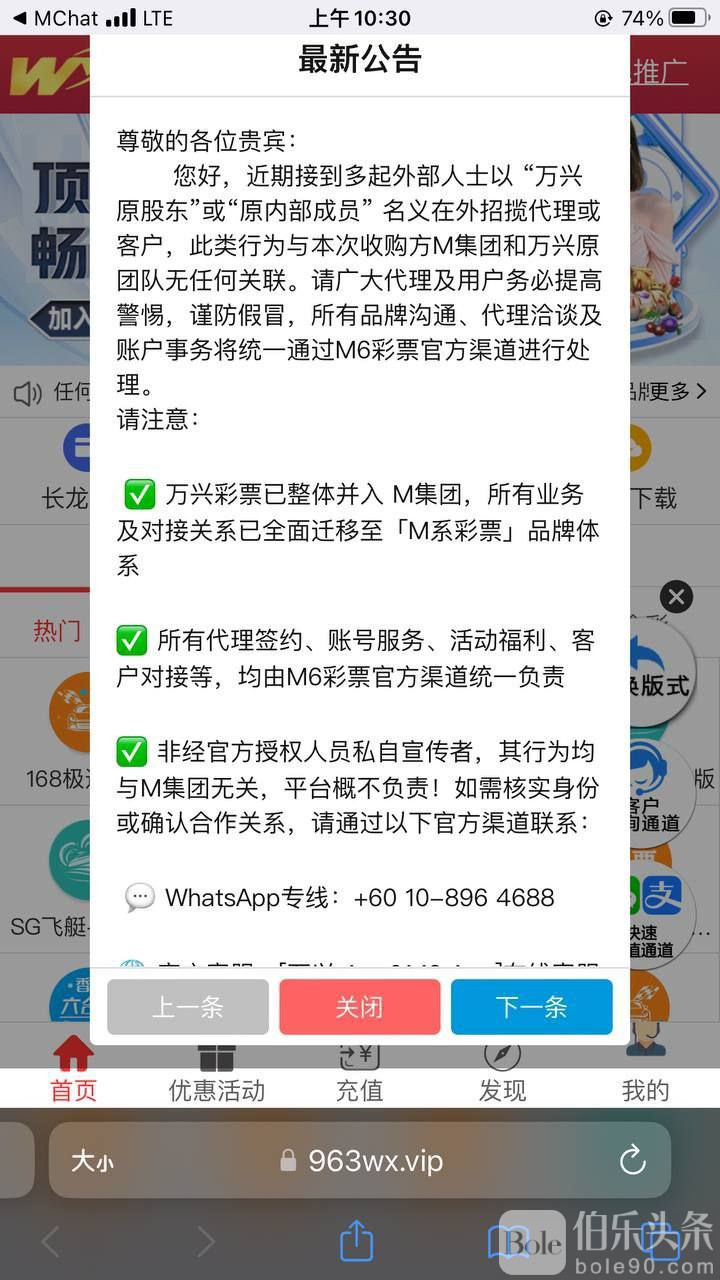Tap the 963wx.vip address bar
This screenshot has width=720, height=1280.
pos(375,1160)
